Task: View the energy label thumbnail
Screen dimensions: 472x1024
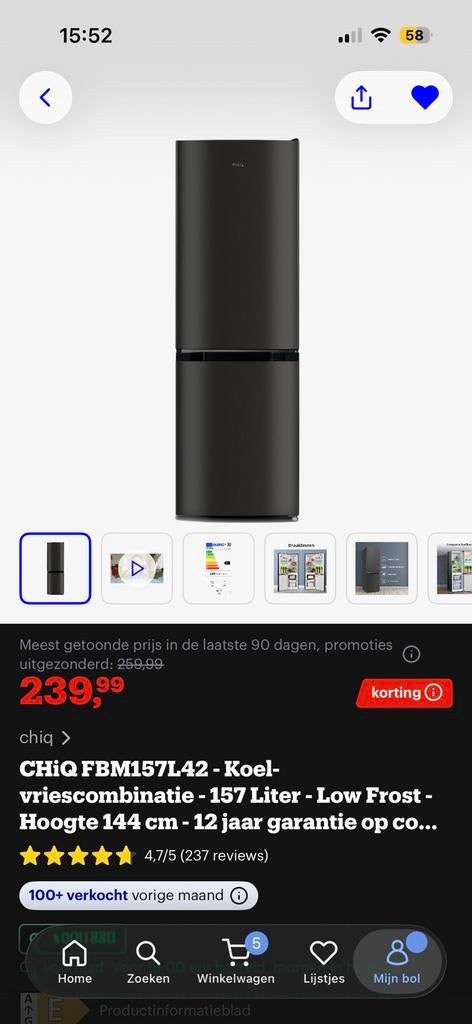Action: (219, 568)
